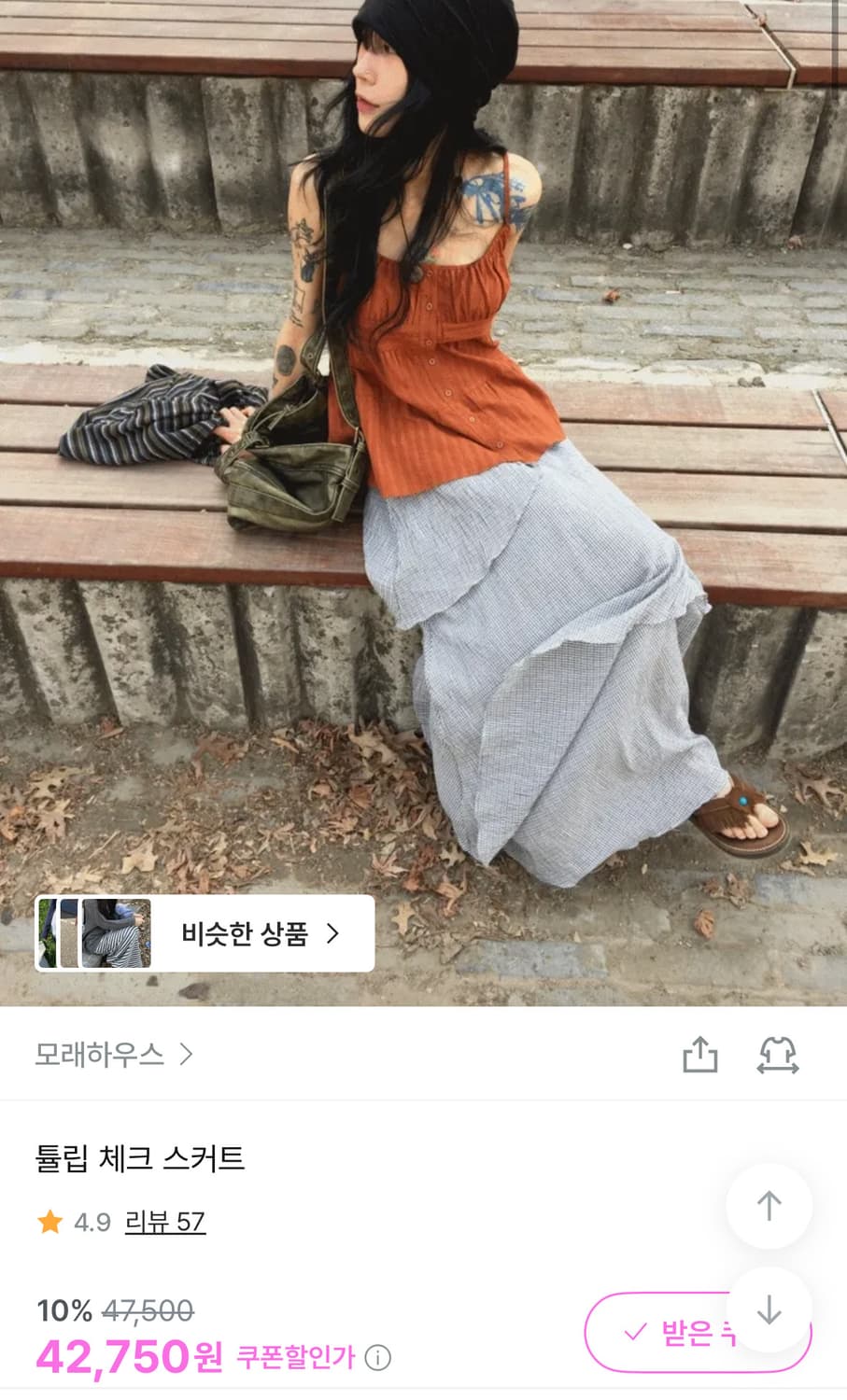Click the scroll-to-top arrow icon

[769, 1206]
